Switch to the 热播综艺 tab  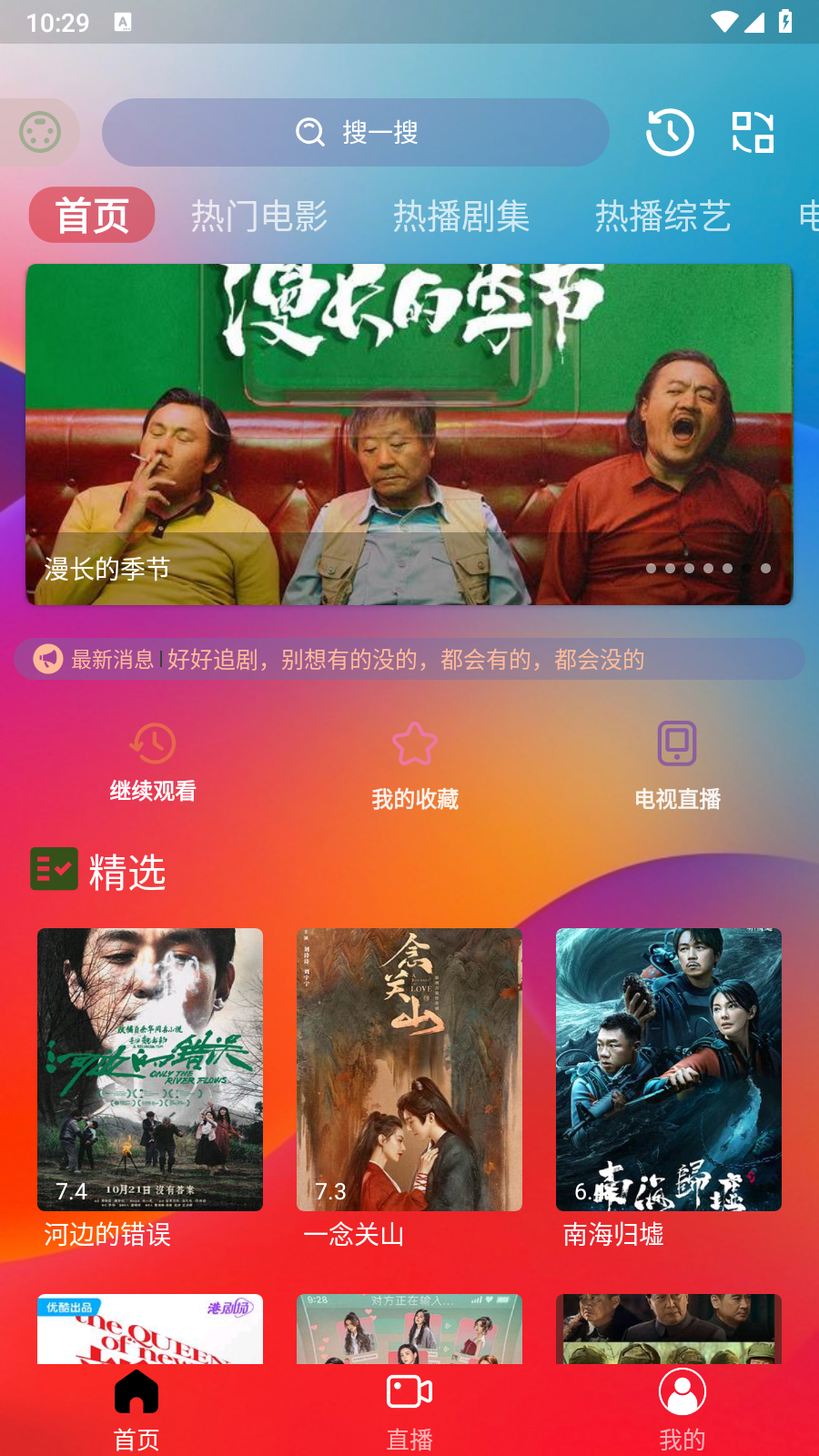pyautogui.click(x=662, y=217)
